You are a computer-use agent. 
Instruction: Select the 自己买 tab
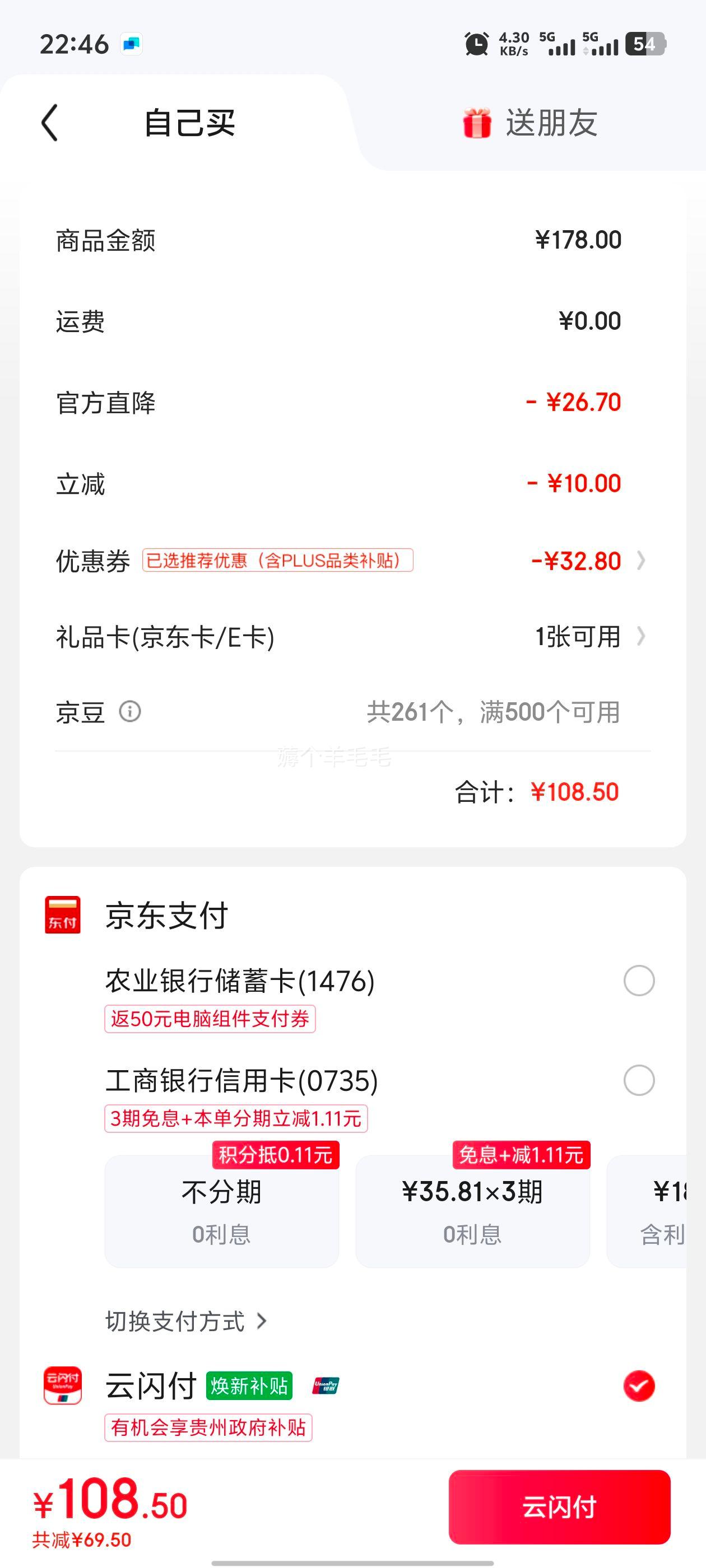(x=189, y=123)
